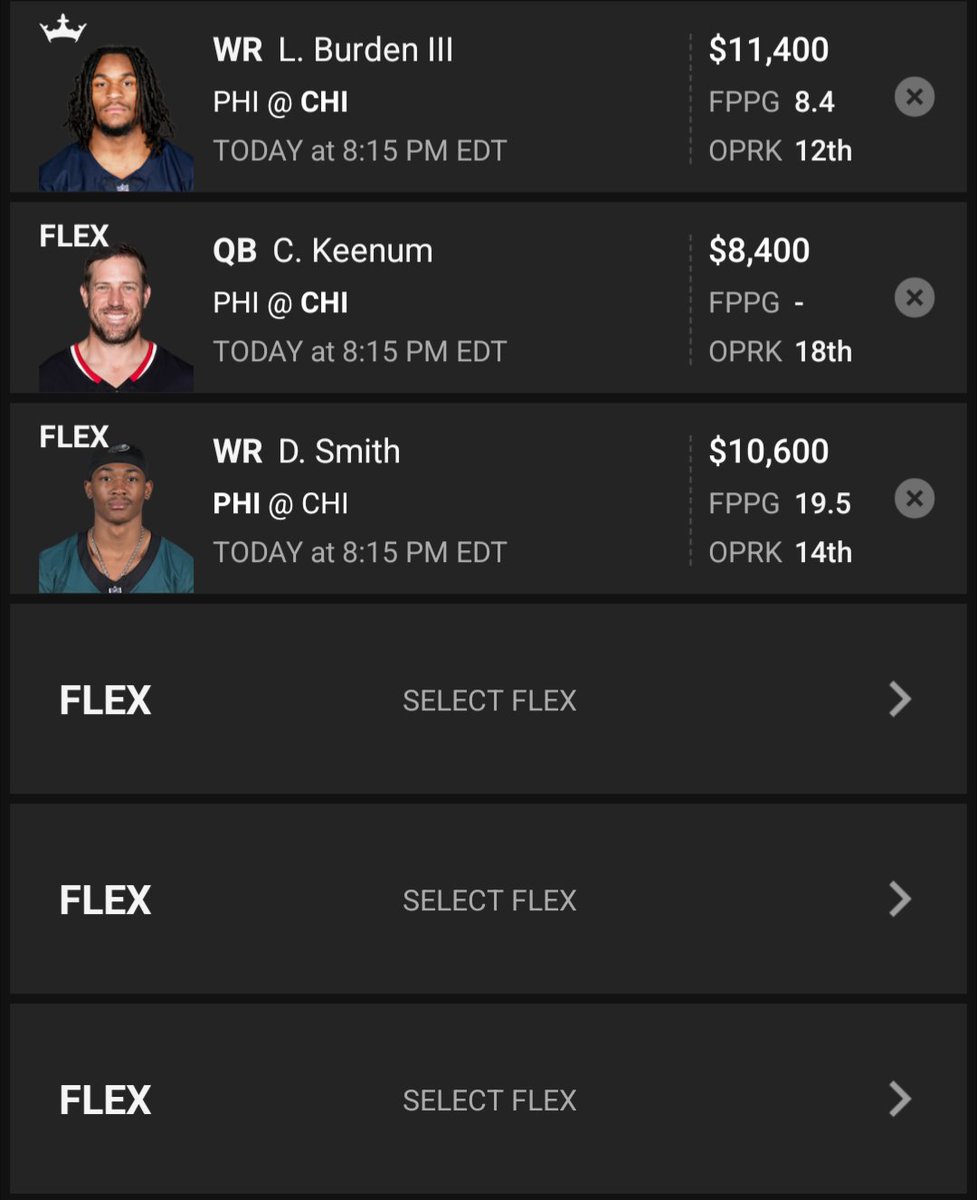The width and height of the screenshot is (977, 1200).
Task: Select a player for the first empty FLEX slot
Action: click(x=488, y=700)
